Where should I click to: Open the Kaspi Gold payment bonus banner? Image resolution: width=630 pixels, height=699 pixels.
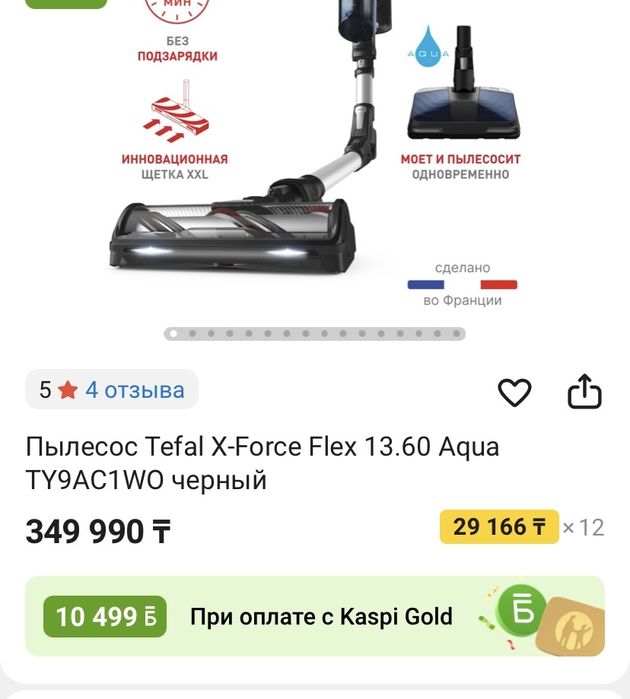(314, 616)
